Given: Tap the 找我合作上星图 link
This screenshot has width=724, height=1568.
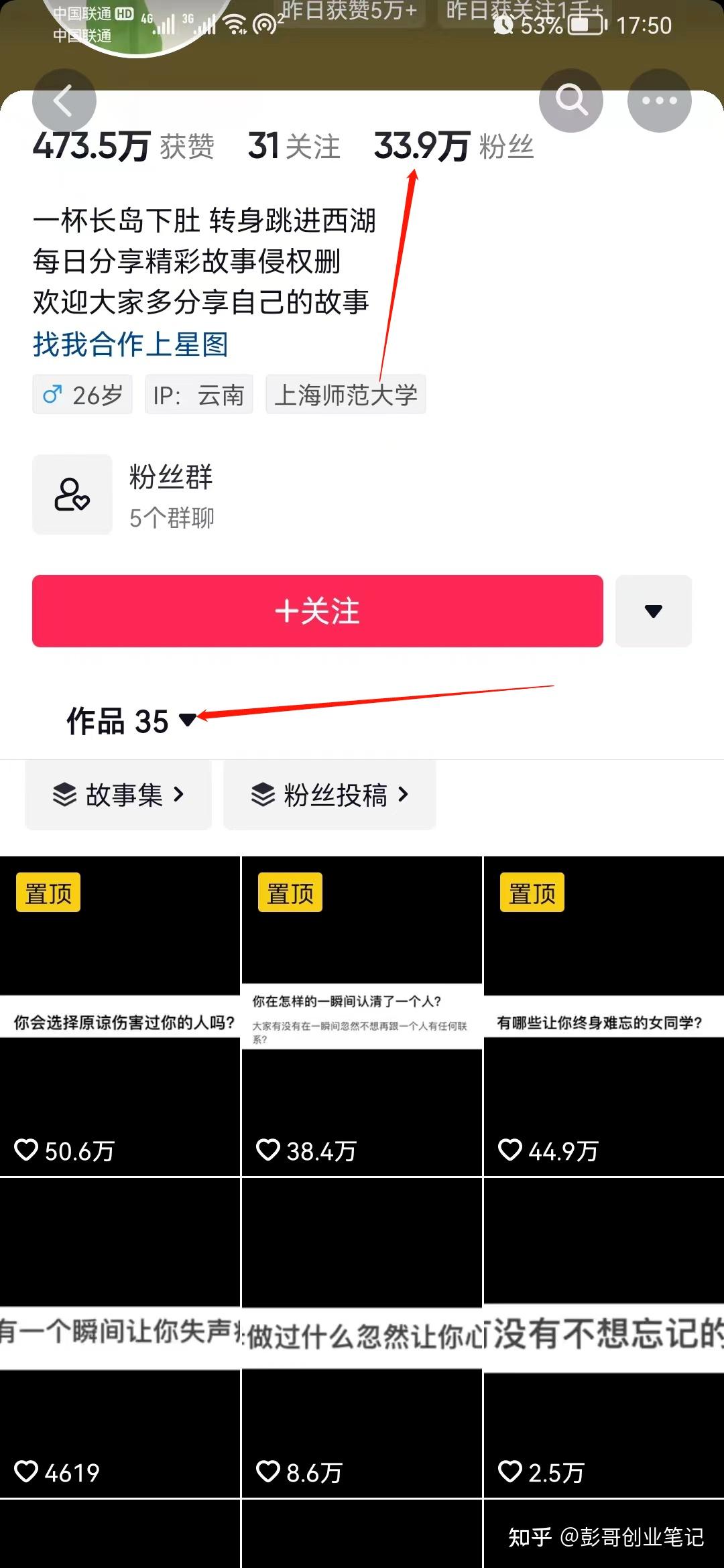Looking at the screenshot, I should pos(131,344).
